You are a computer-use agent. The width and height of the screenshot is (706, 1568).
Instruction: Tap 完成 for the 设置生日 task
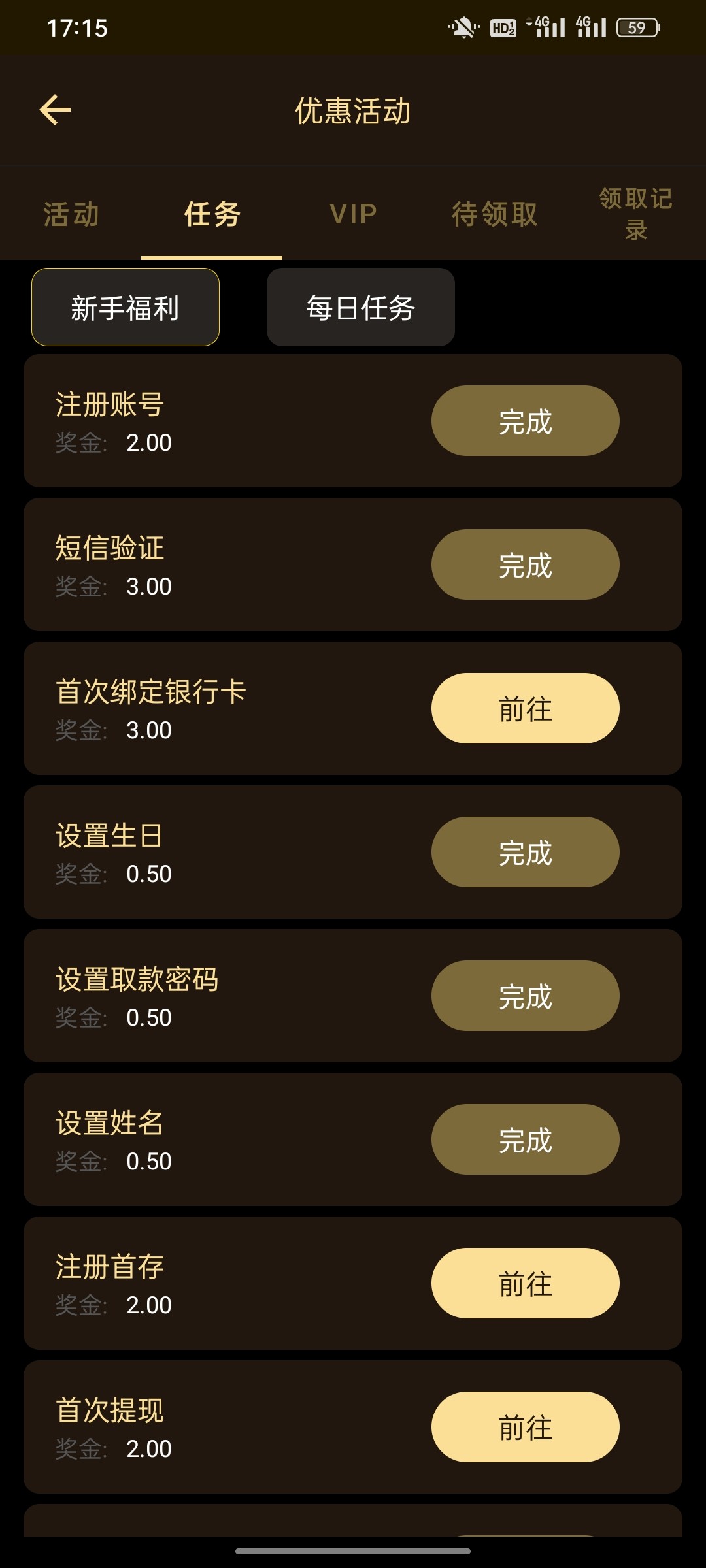526,852
